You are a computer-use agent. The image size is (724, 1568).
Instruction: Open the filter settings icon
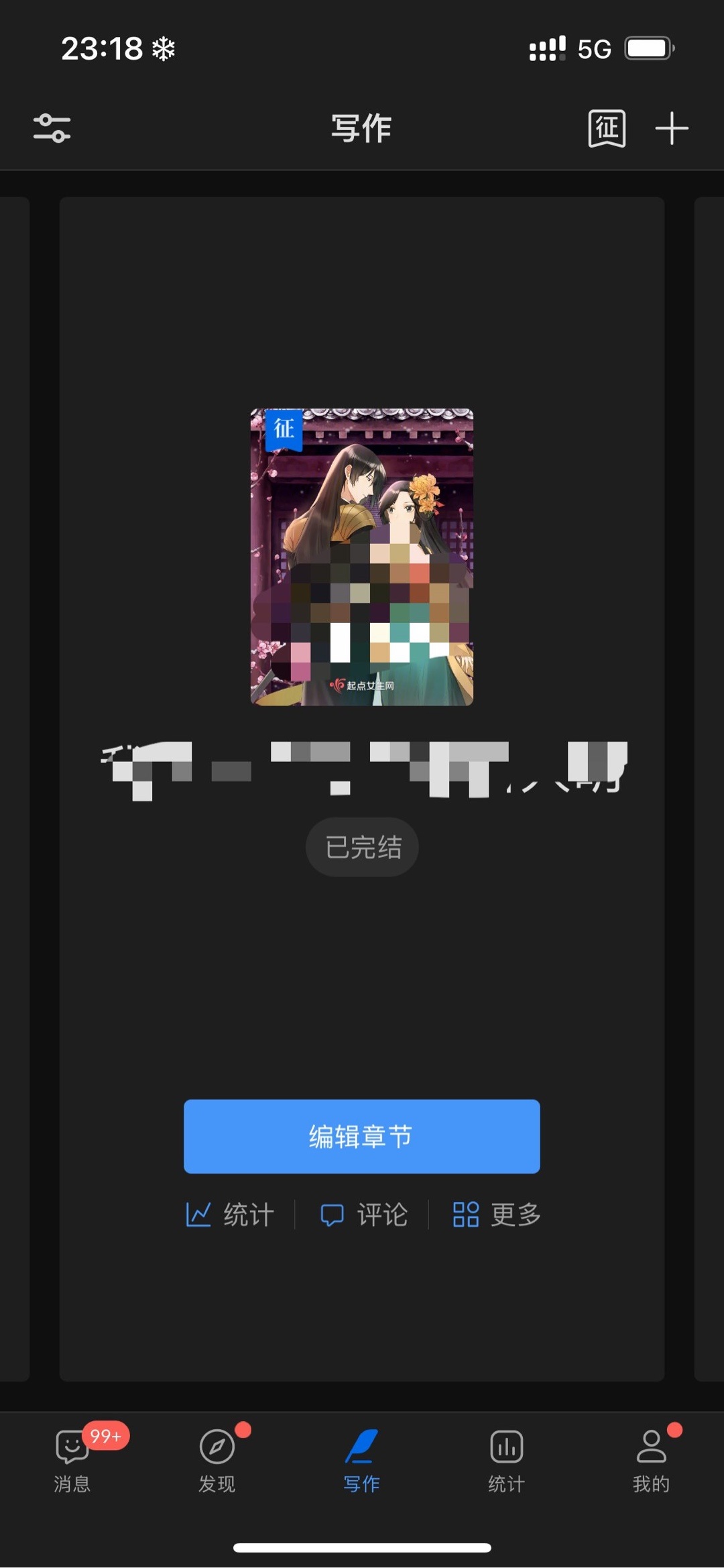52,127
